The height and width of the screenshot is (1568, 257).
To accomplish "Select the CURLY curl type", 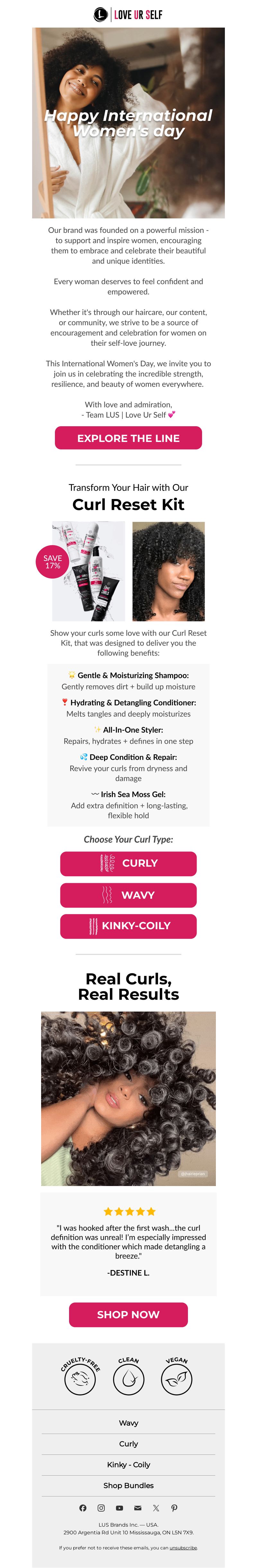I will [128, 863].
